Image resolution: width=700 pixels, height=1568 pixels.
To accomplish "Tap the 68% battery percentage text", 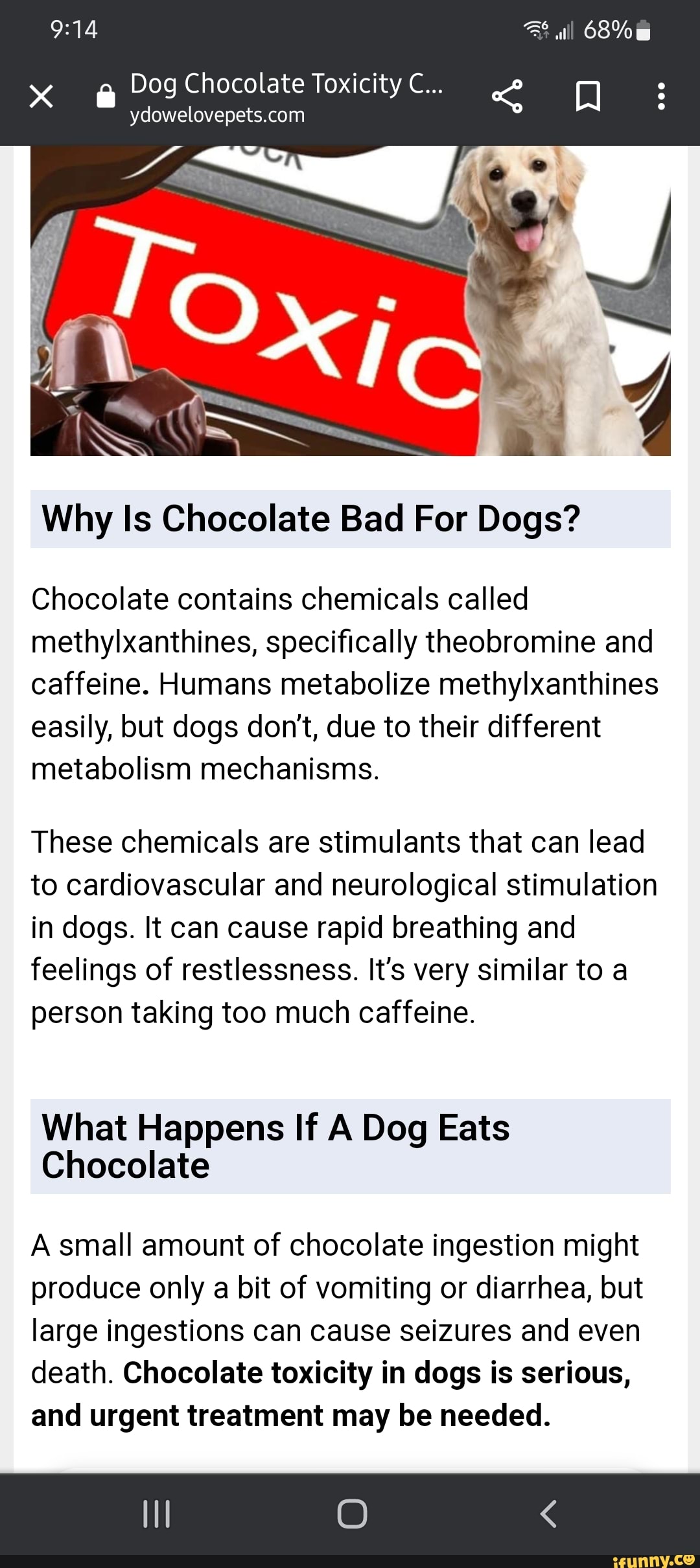I will click(606, 29).
